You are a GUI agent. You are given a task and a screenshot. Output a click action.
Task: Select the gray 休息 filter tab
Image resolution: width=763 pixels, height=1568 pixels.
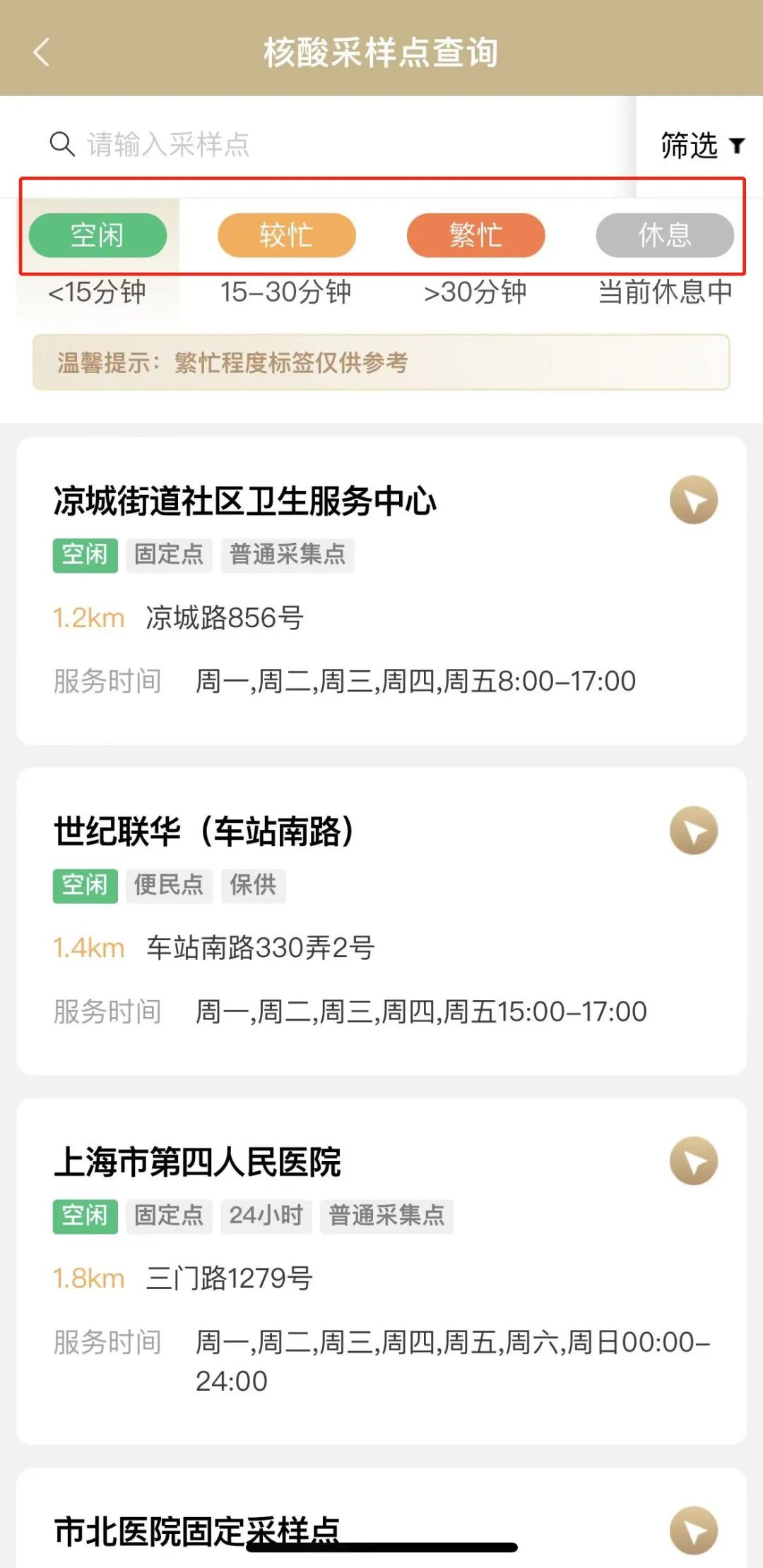664,236
